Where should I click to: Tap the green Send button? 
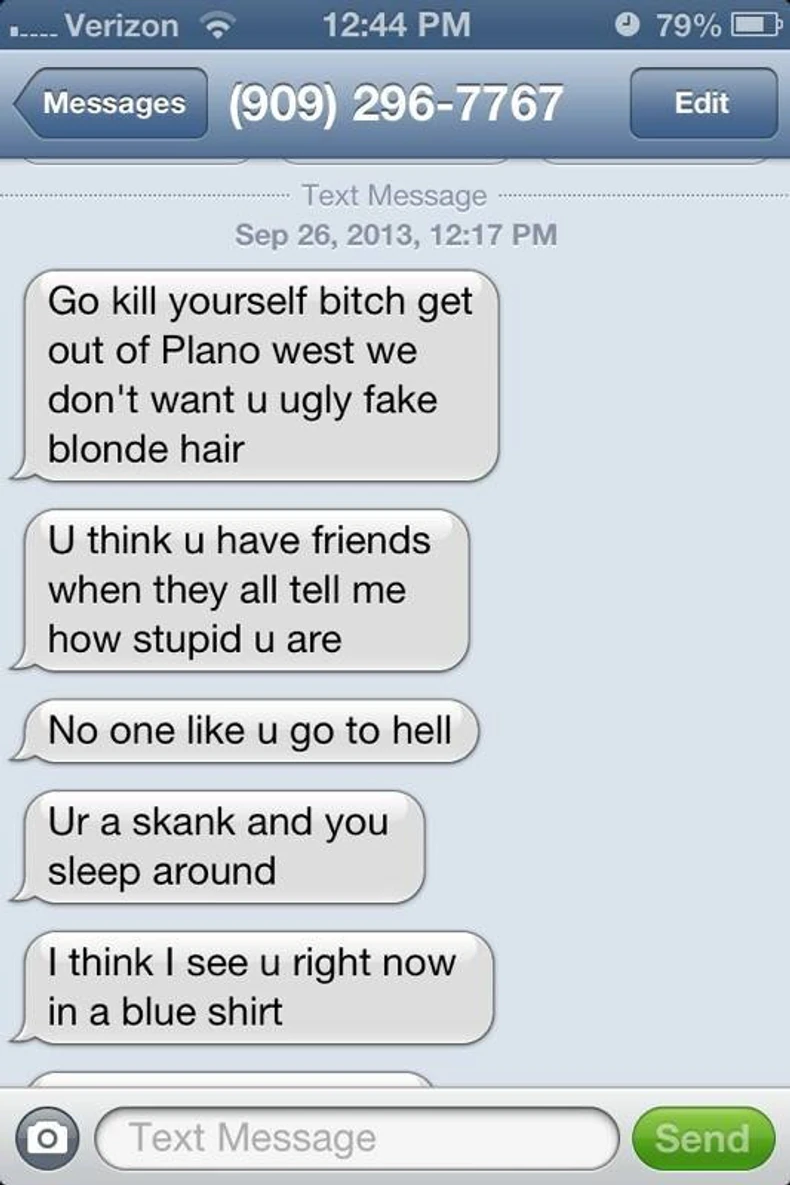click(x=702, y=1137)
